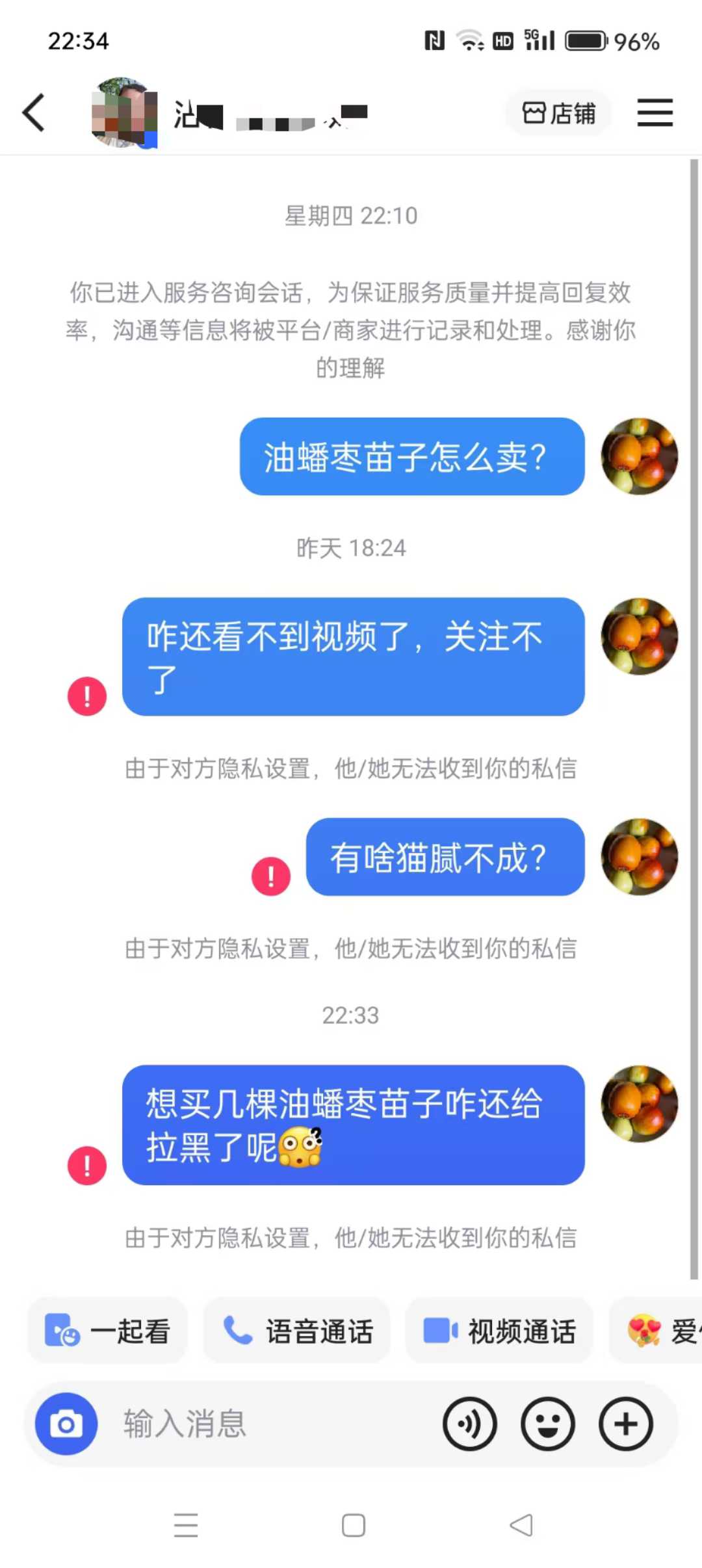Start a 语音通话 voice call
This screenshot has height=1568, width=702.
pos(297,1331)
